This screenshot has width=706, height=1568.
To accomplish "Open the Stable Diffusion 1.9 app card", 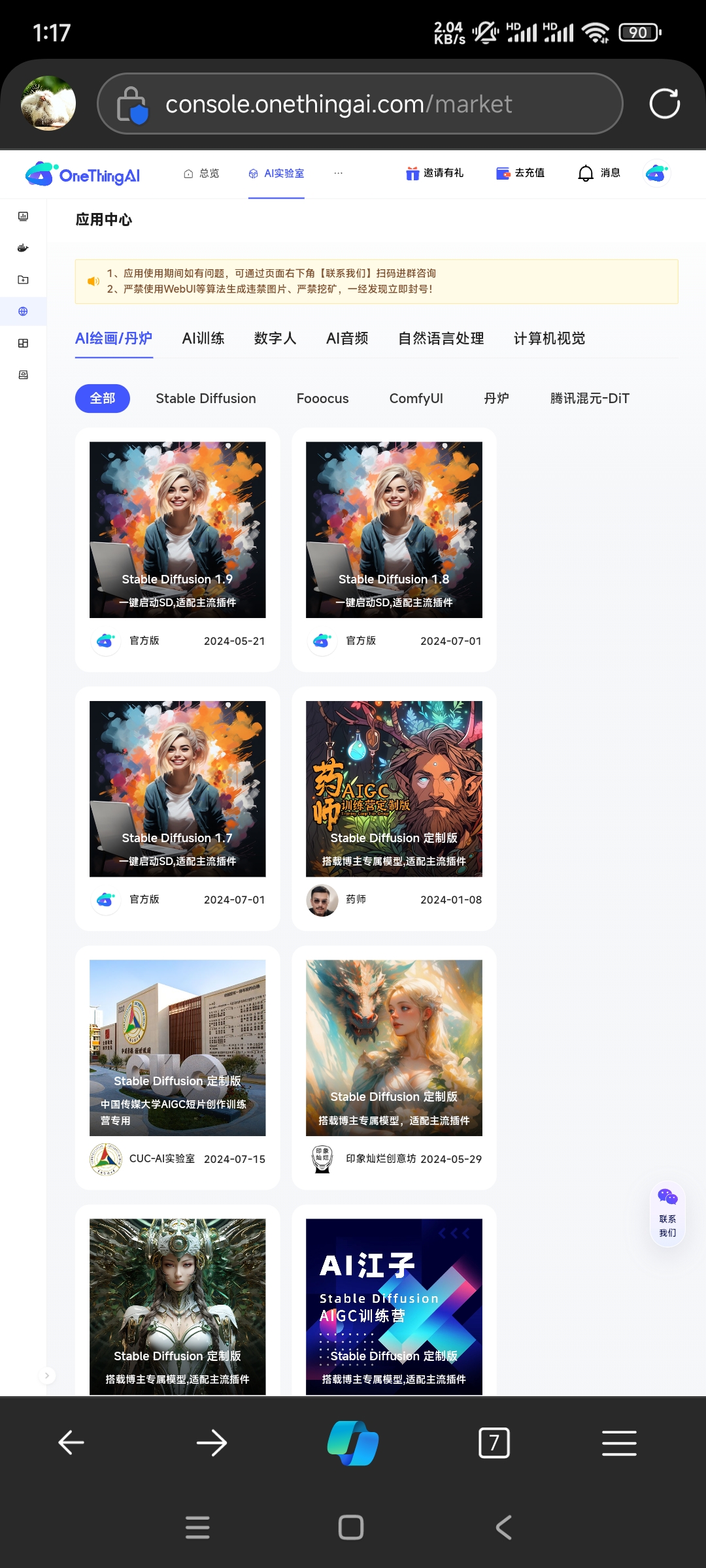I will (x=178, y=530).
